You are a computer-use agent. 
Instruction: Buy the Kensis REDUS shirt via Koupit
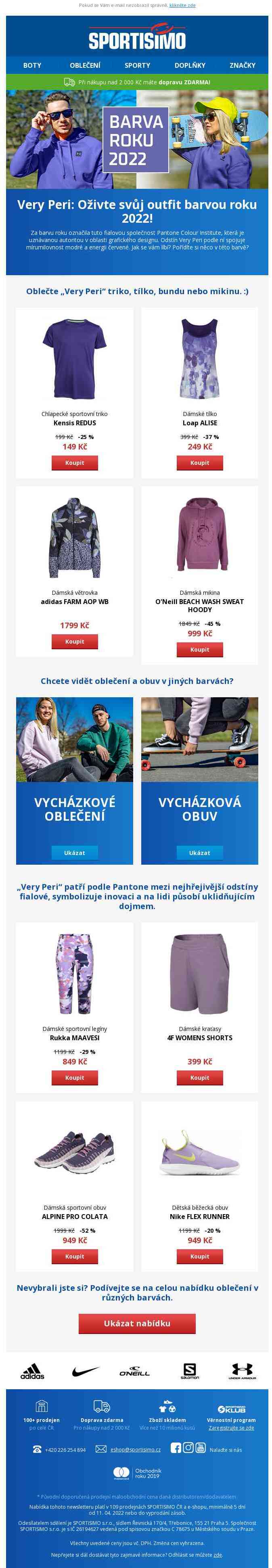pyautogui.click(x=75, y=462)
